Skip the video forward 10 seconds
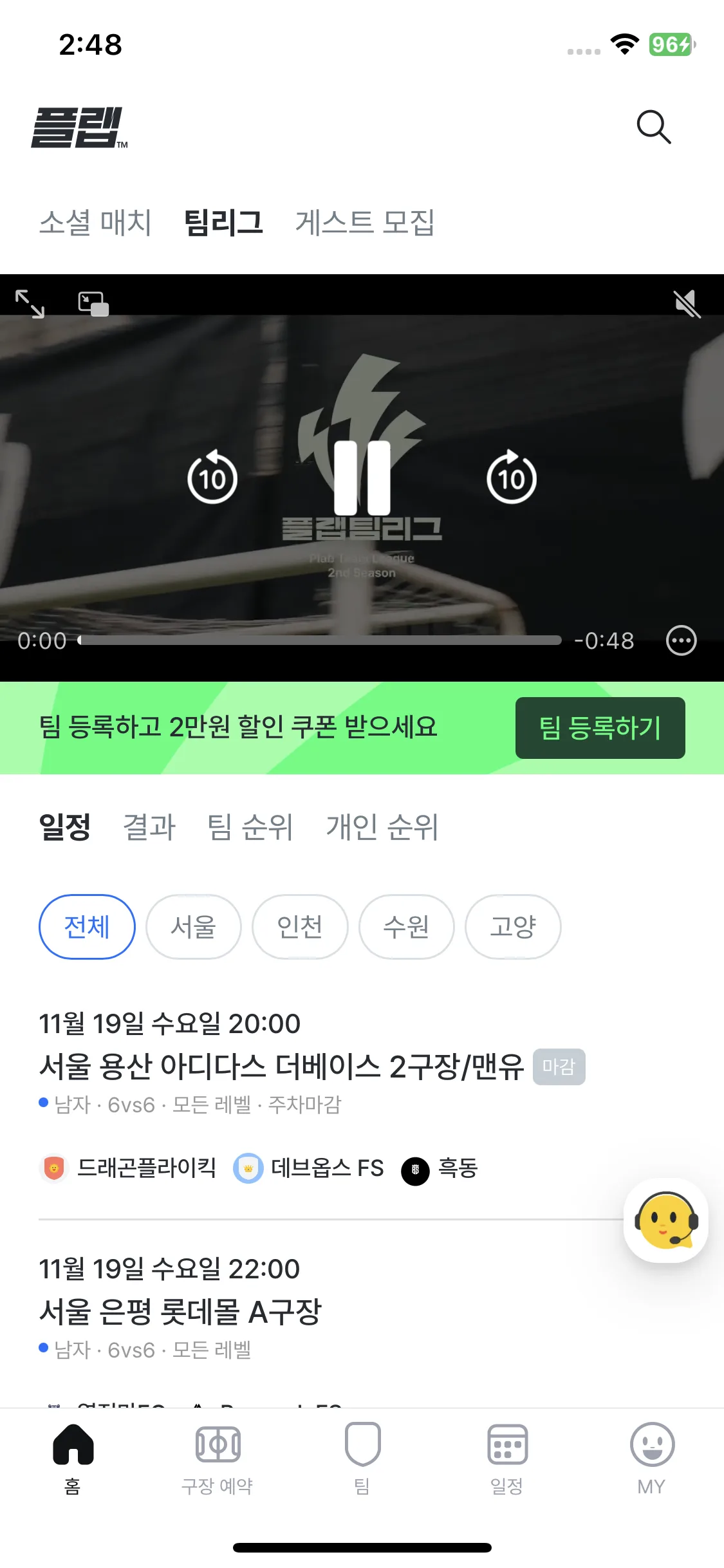The image size is (724, 1568). point(512,478)
